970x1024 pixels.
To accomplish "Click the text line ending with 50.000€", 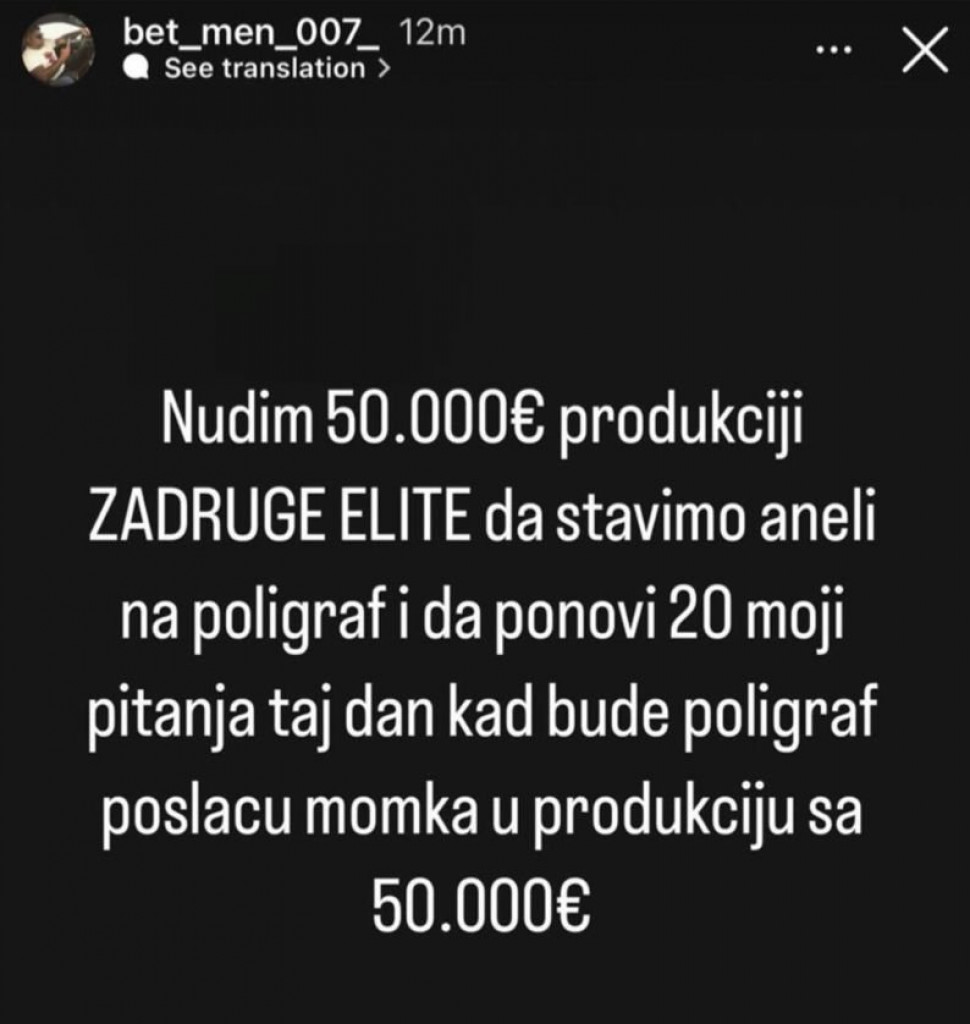I will click(485, 901).
